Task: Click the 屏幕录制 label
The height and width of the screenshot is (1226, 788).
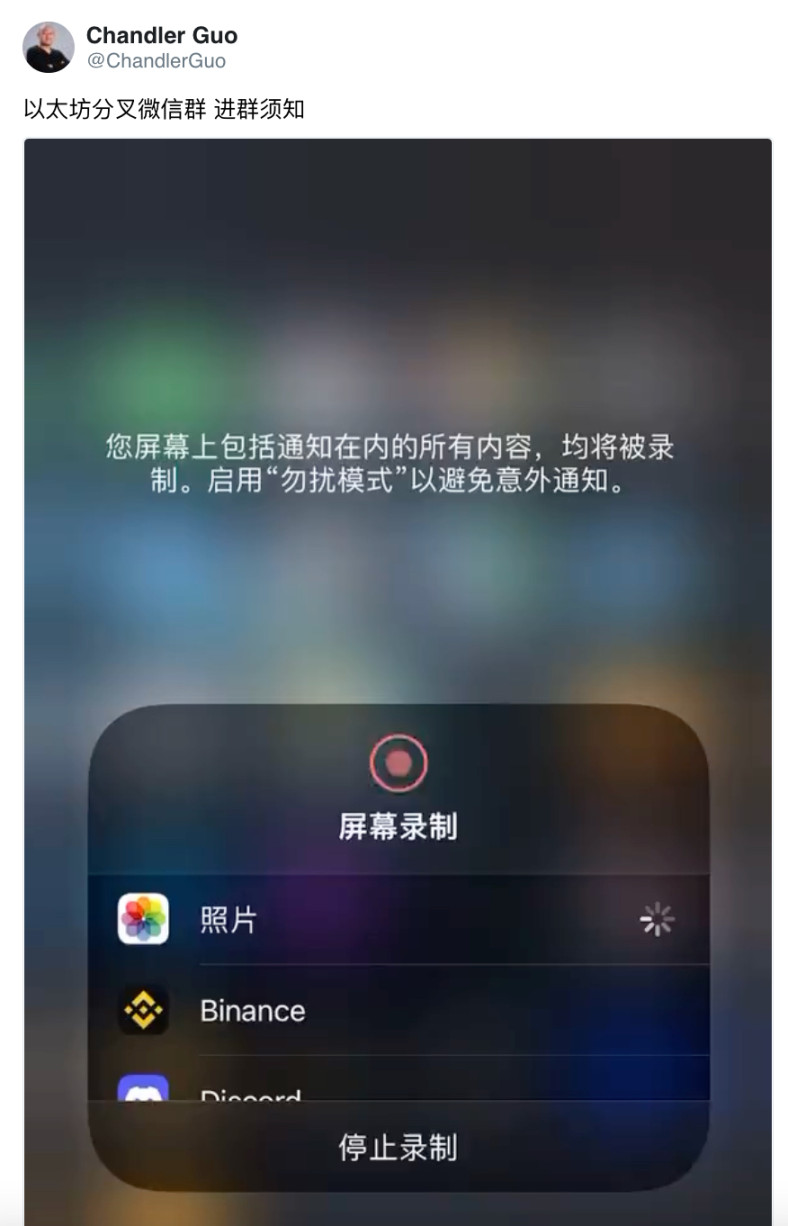Action: click(x=398, y=825)
